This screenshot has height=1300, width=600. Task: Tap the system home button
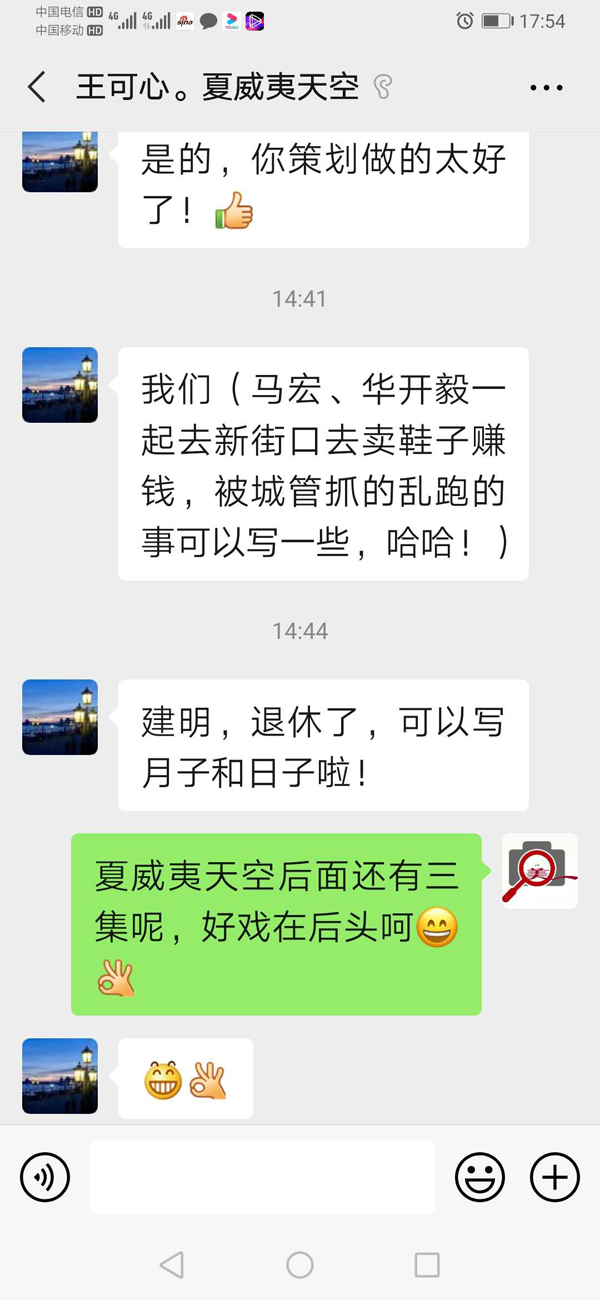tap(300, 1265)
